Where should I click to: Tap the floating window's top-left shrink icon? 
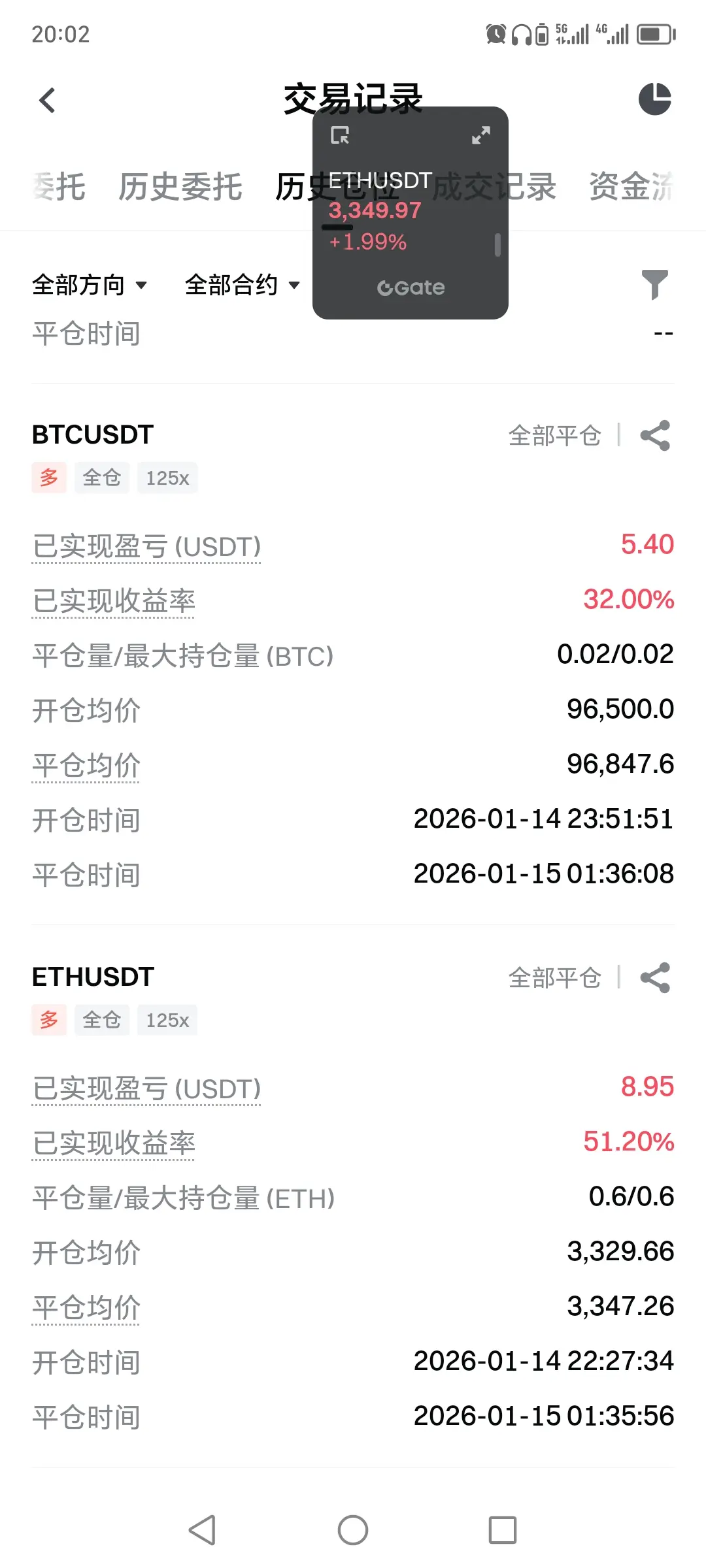(340, 135)
